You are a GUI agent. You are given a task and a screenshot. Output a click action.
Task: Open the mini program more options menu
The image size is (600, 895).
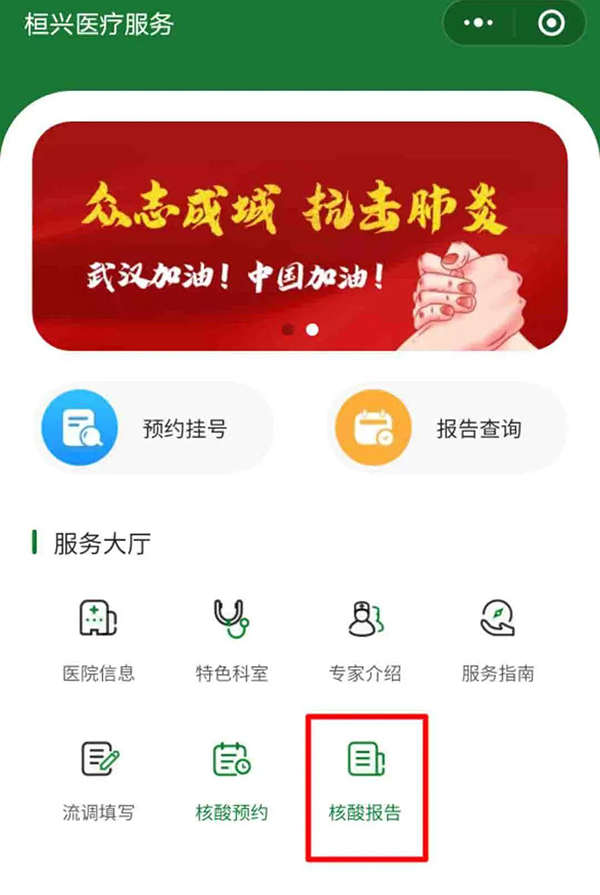pyautogui.click(x=482, y=24)
